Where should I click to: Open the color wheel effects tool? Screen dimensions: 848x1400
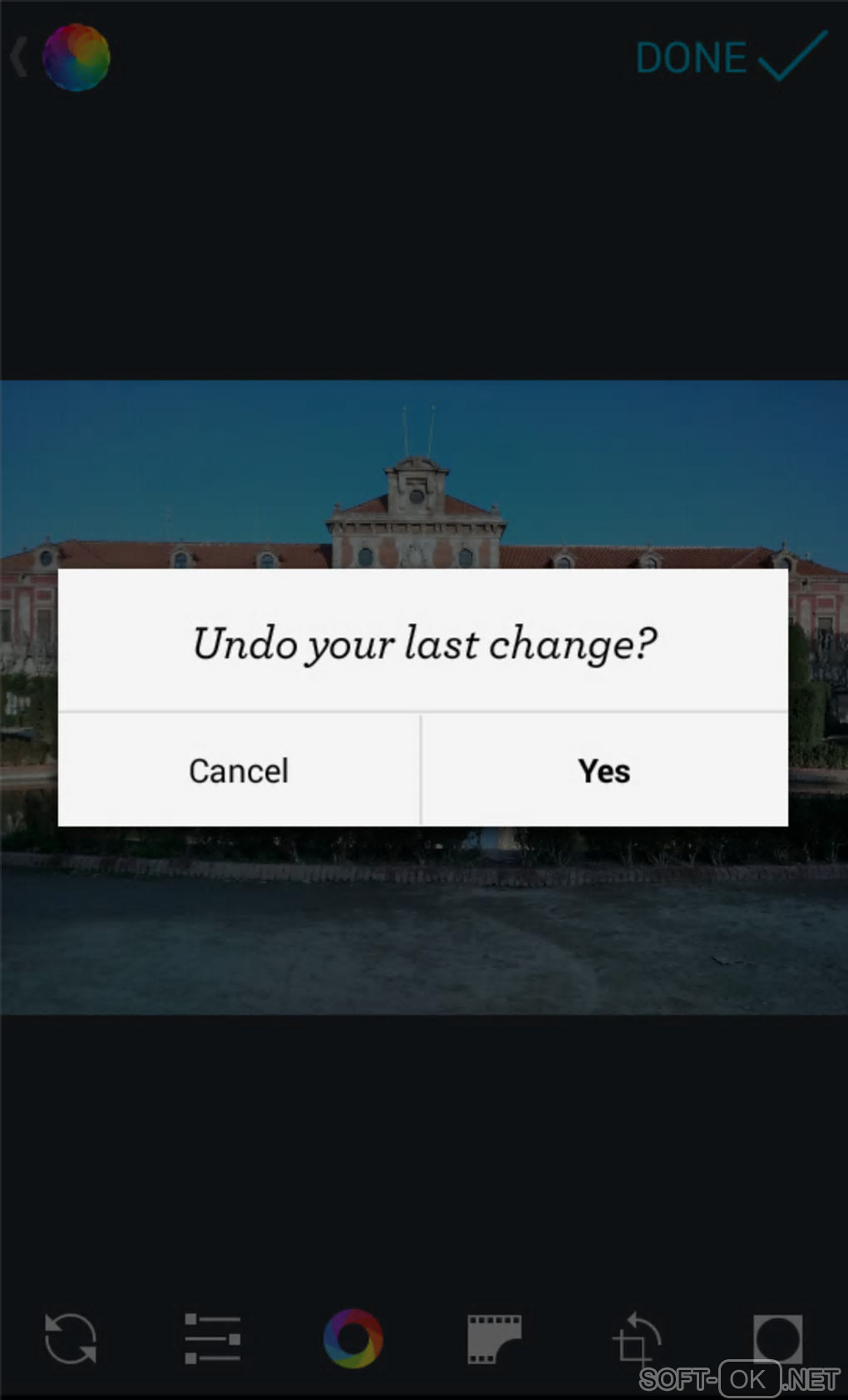coord(353,1338)
